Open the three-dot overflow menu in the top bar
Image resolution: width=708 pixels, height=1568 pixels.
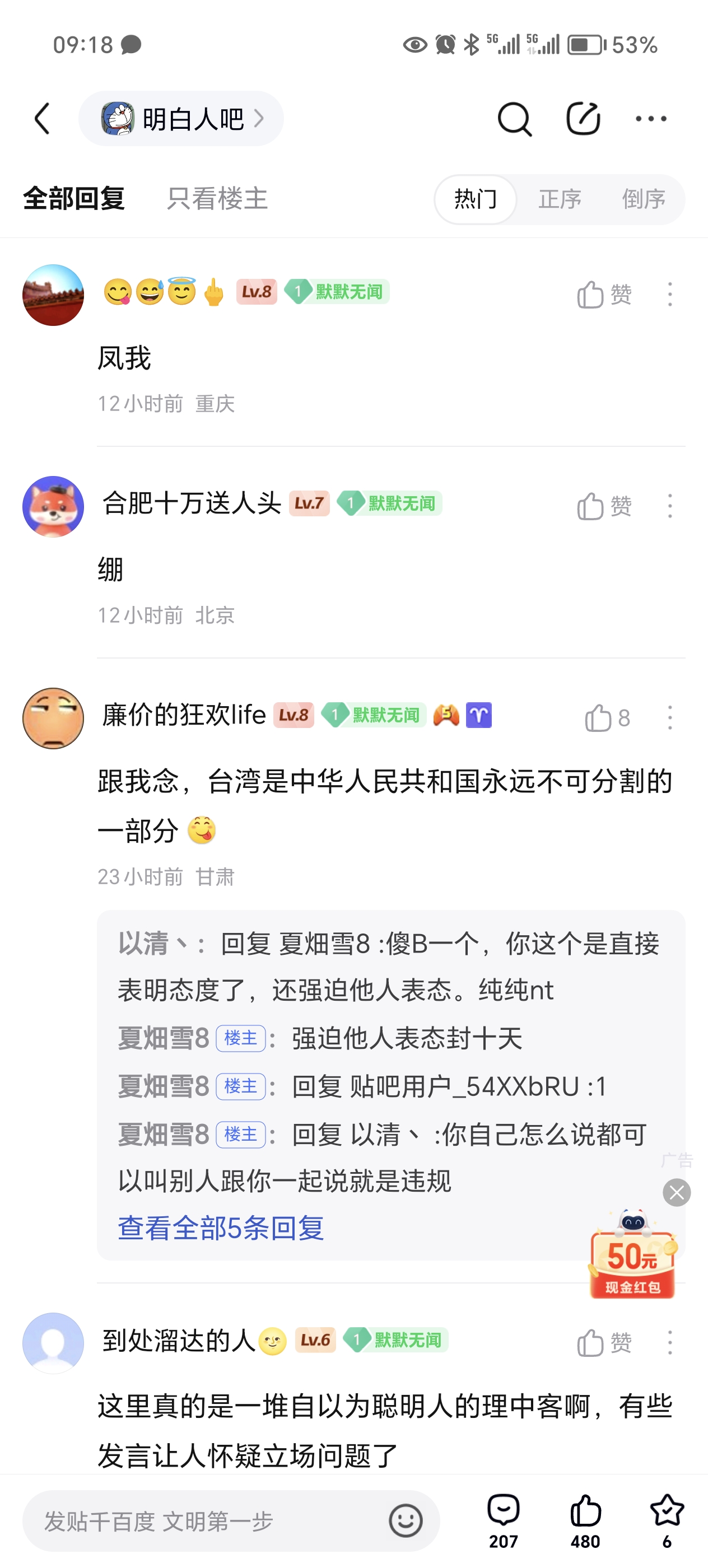651,118
